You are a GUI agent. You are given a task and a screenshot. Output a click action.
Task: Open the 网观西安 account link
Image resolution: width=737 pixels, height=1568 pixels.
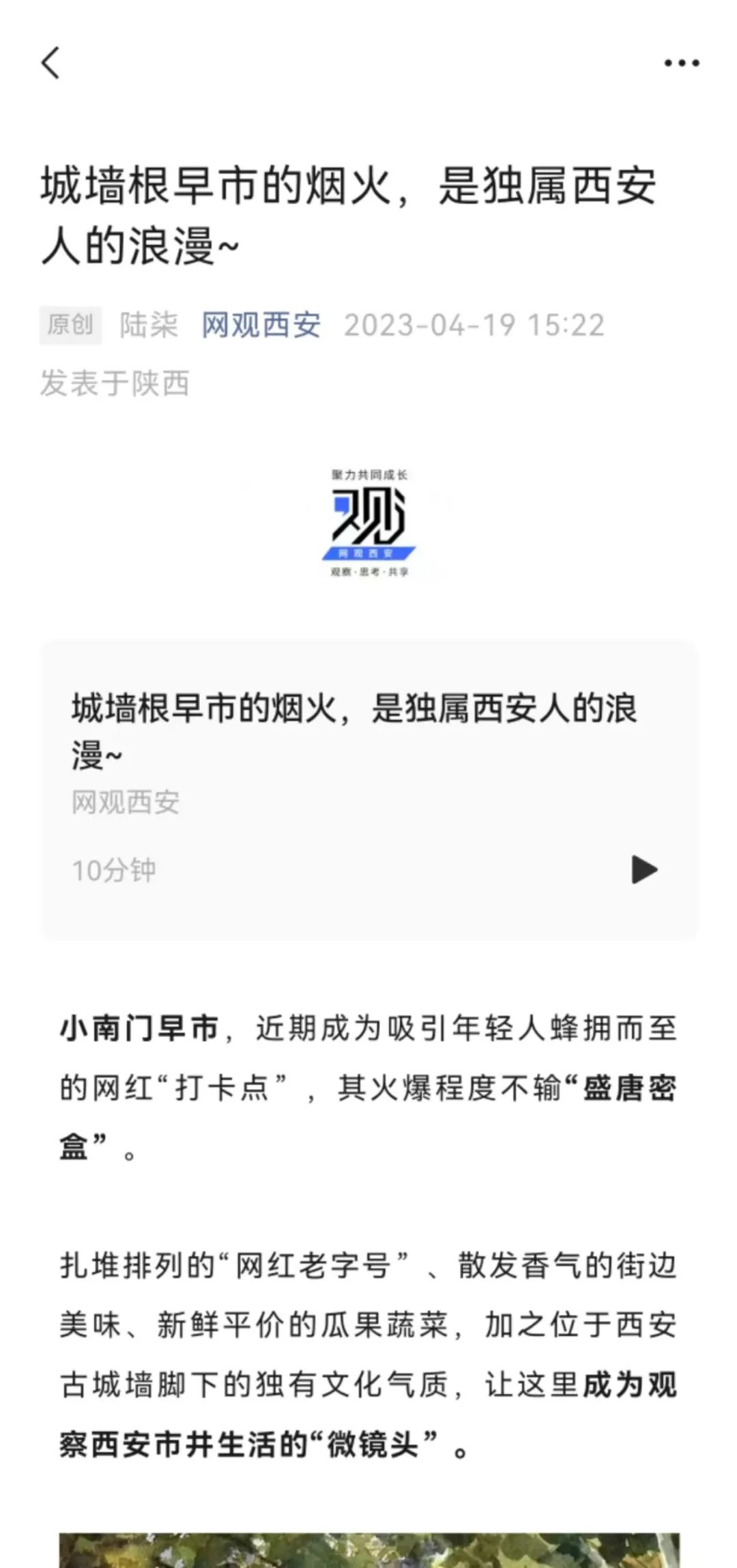coord(261,325)
